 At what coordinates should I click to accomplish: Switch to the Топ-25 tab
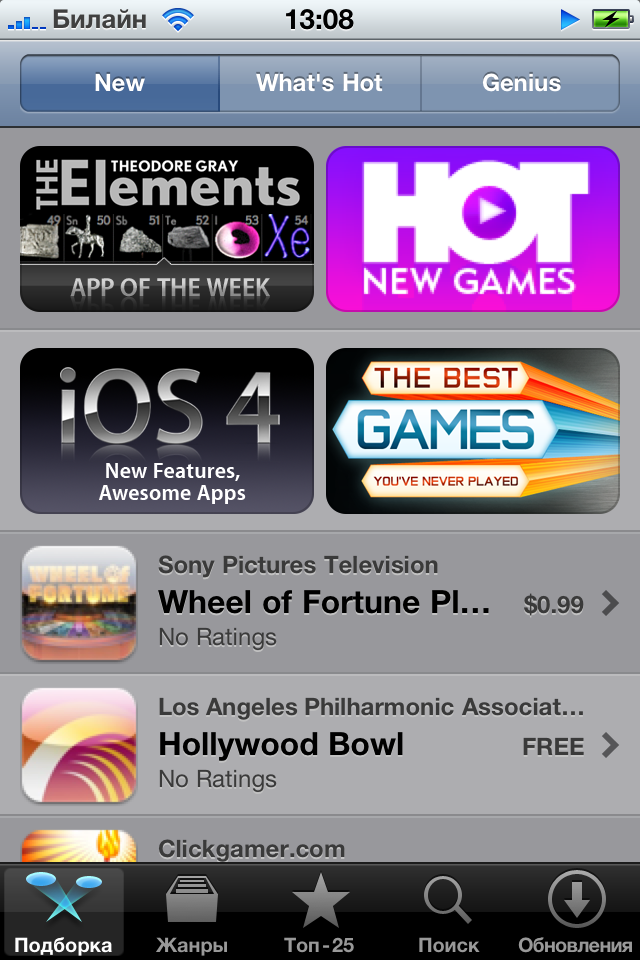pyautogui.click(x=320, y=912)
